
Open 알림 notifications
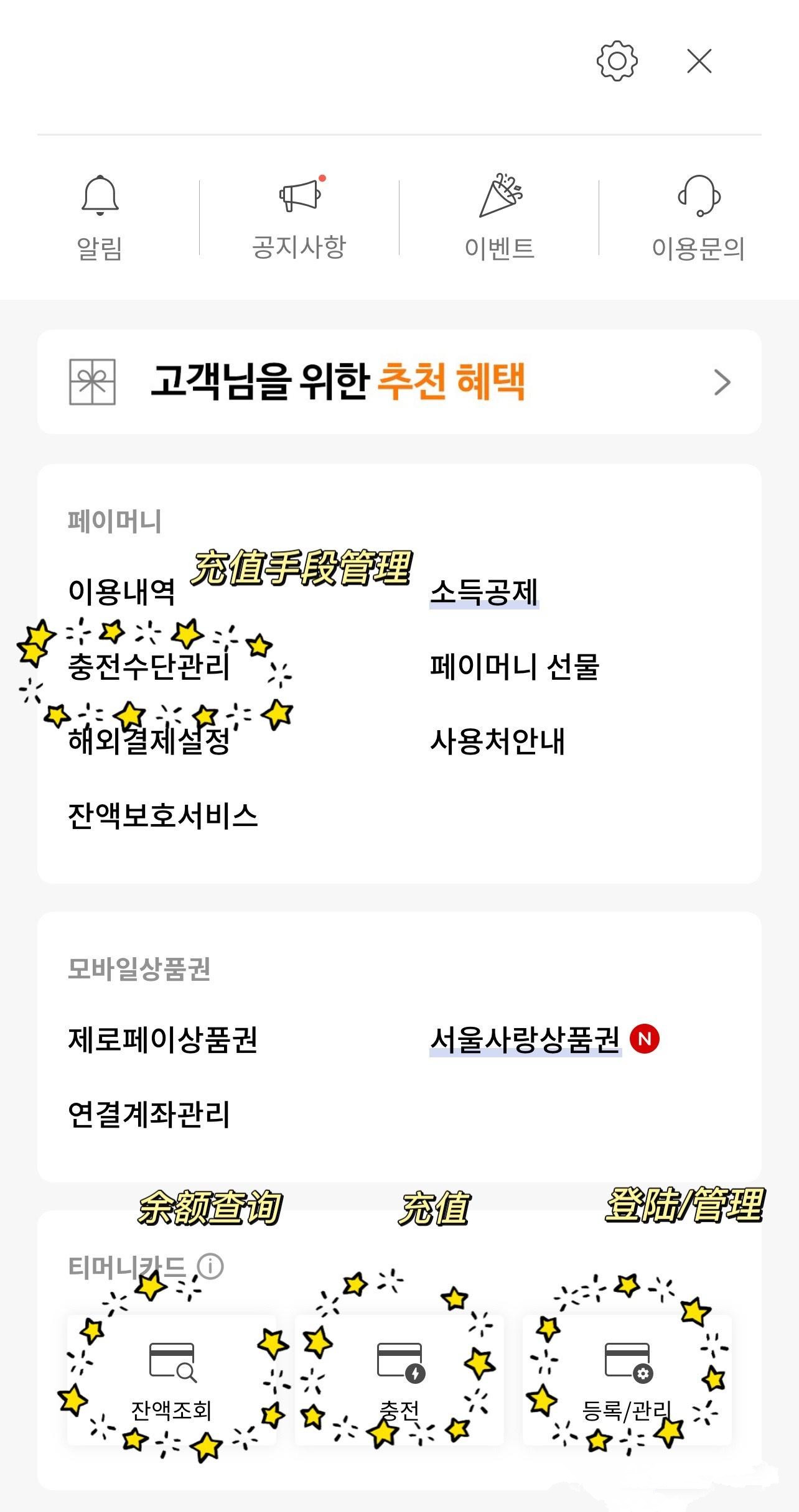pos(100,218)
